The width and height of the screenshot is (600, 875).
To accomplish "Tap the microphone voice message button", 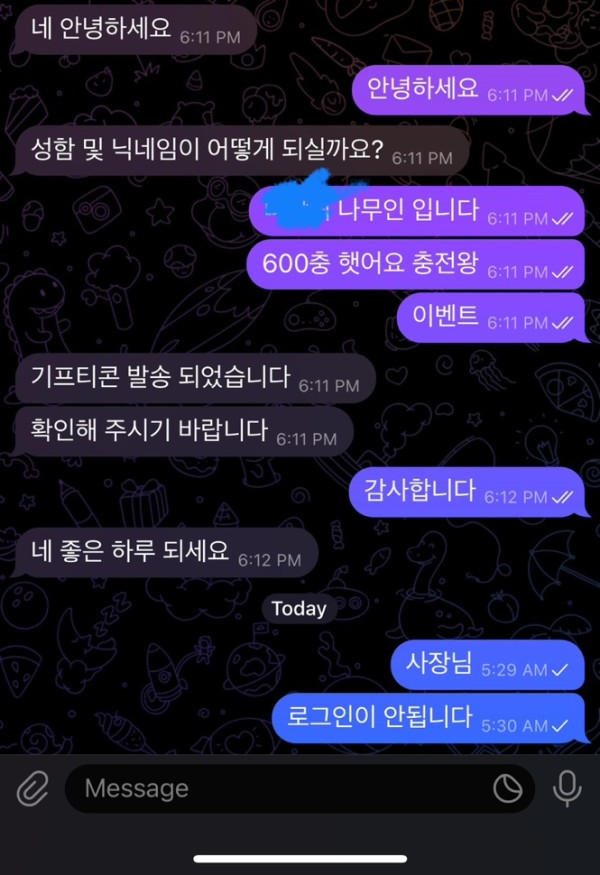I will pyautogui.click(x=567, y=789).
